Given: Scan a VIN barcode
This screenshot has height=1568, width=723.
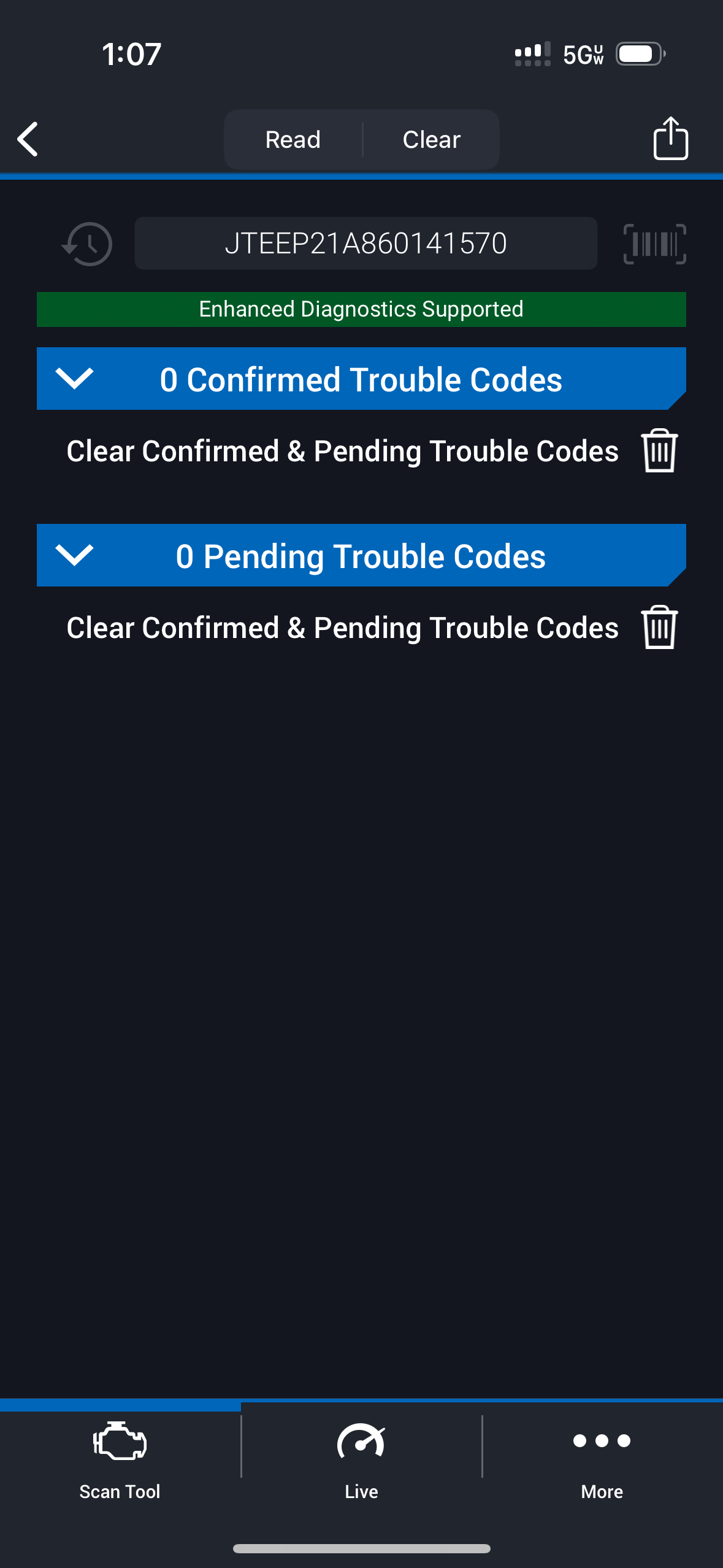Looking at the screenshot, I should click(654, 244).
